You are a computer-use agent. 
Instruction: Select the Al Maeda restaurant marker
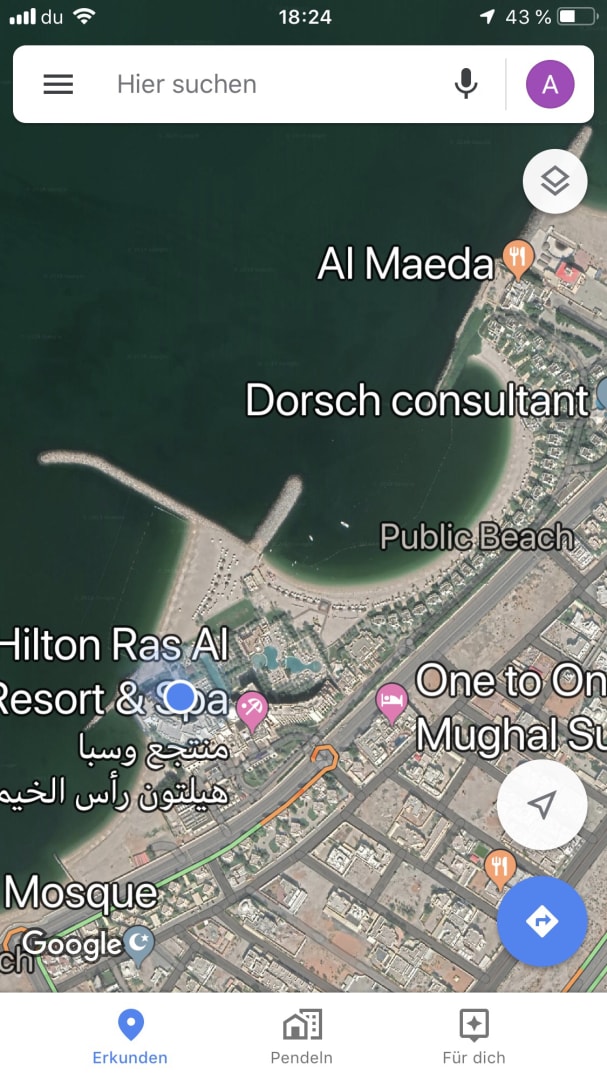pos(517,259)
